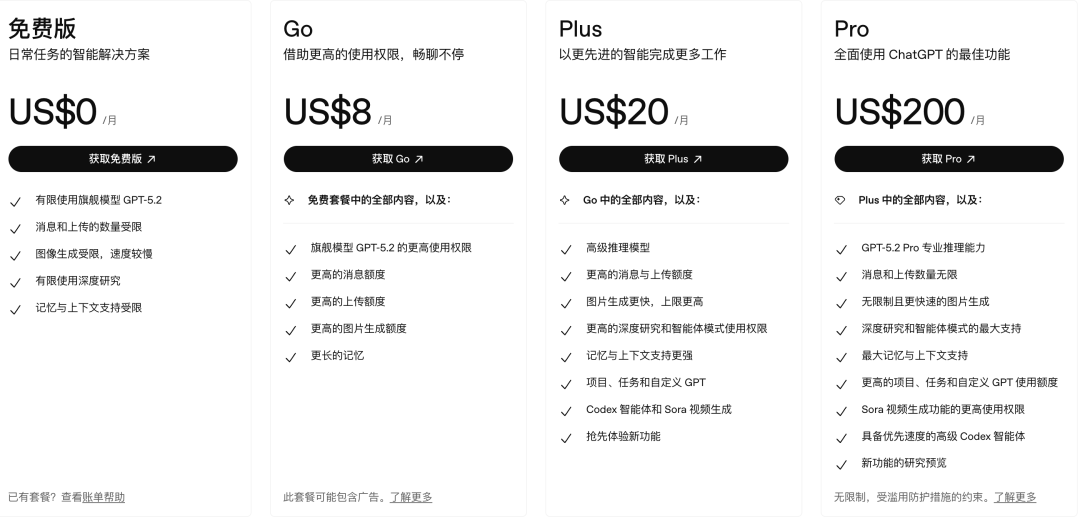Open 了解更多 under the Go plan
The image size is (1080, 525).
click(411, 497)
